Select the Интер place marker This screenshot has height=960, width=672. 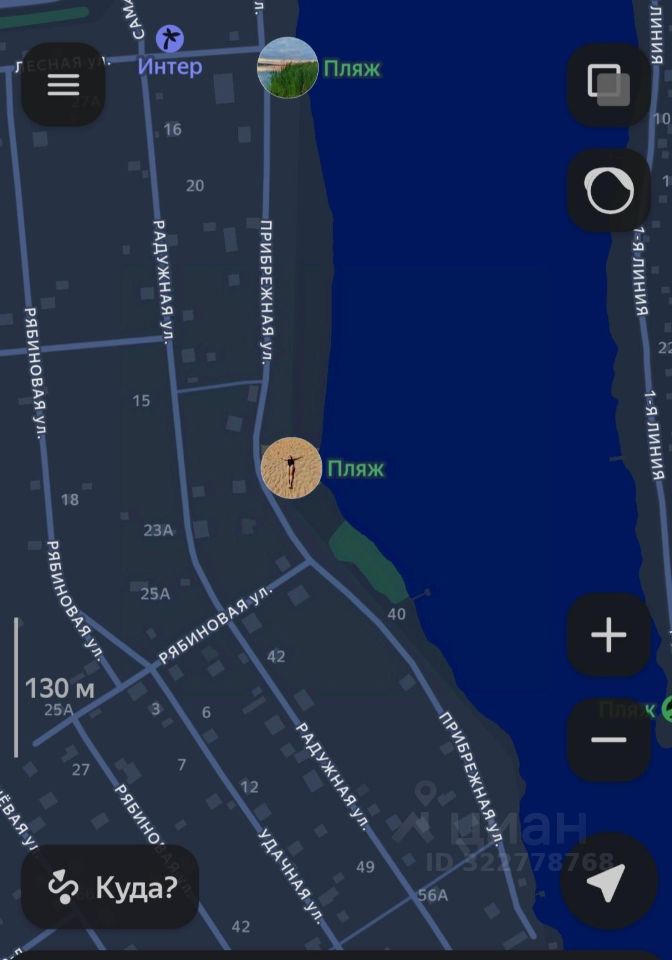coord(171,40)
